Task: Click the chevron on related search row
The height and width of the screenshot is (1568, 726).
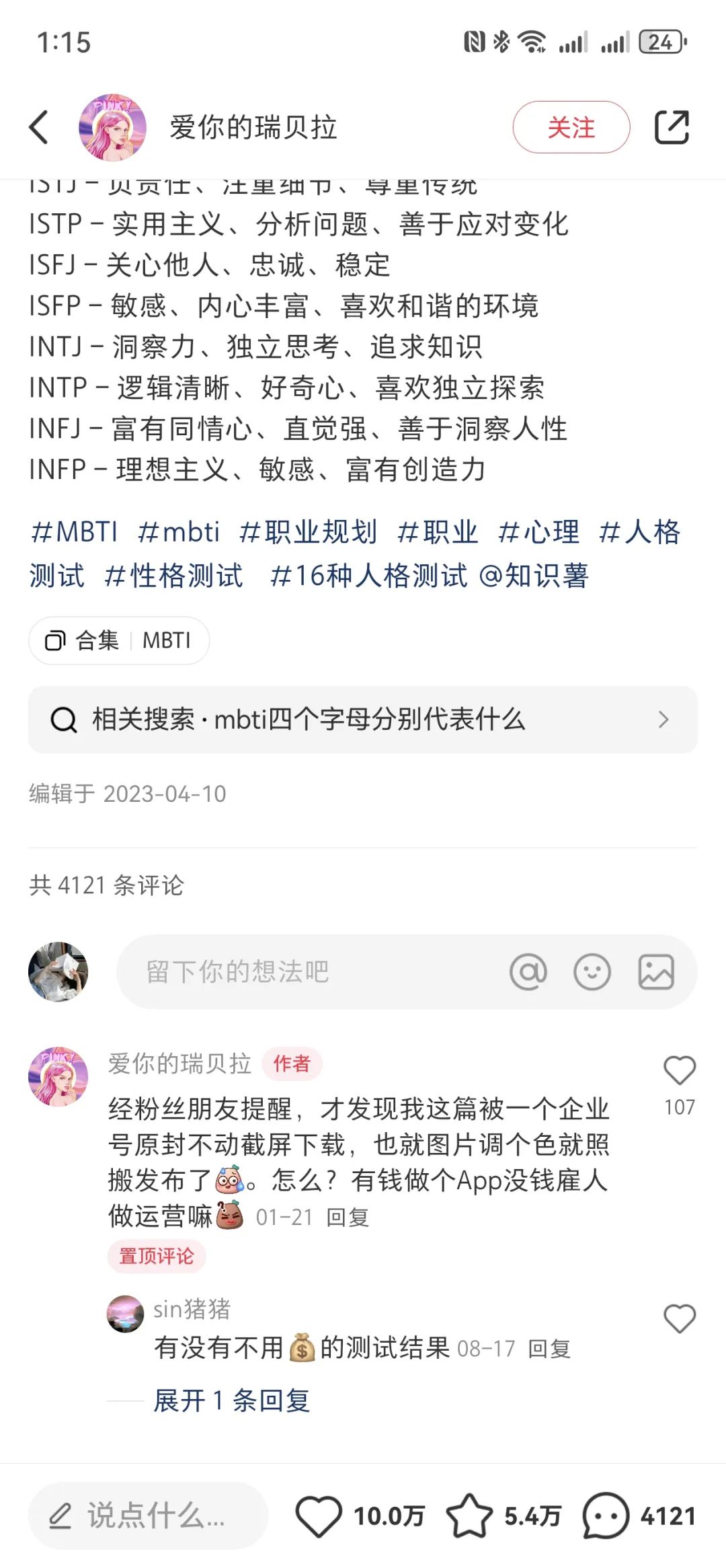Action: [664, 720]
